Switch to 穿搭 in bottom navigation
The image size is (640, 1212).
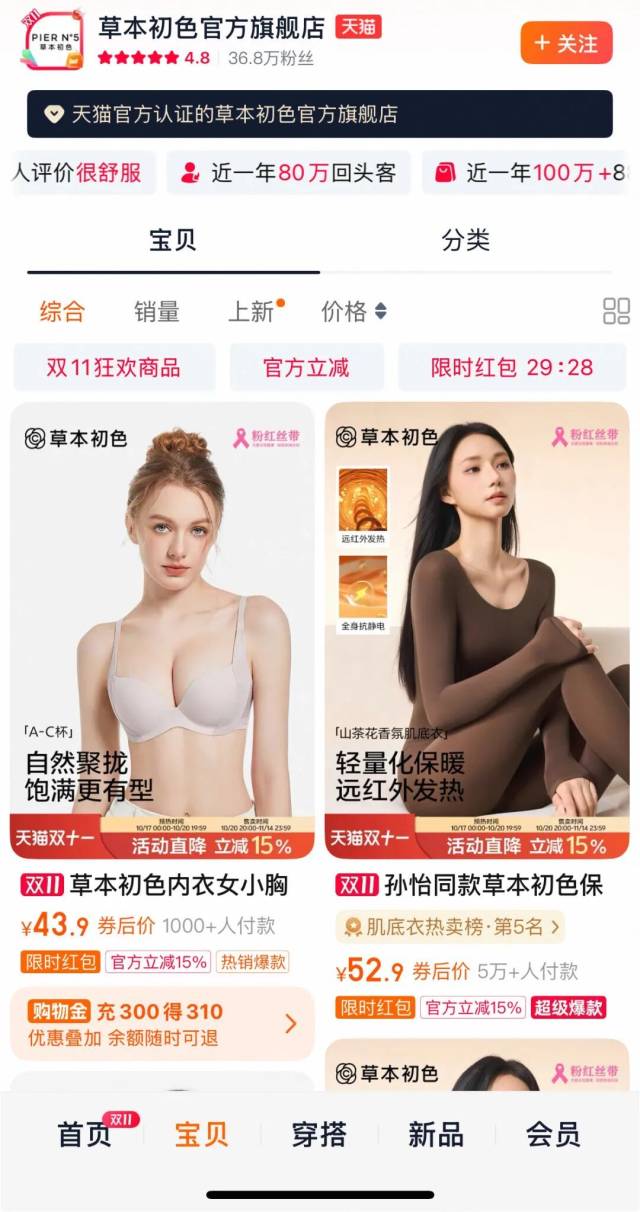[x=319, y=1134]
